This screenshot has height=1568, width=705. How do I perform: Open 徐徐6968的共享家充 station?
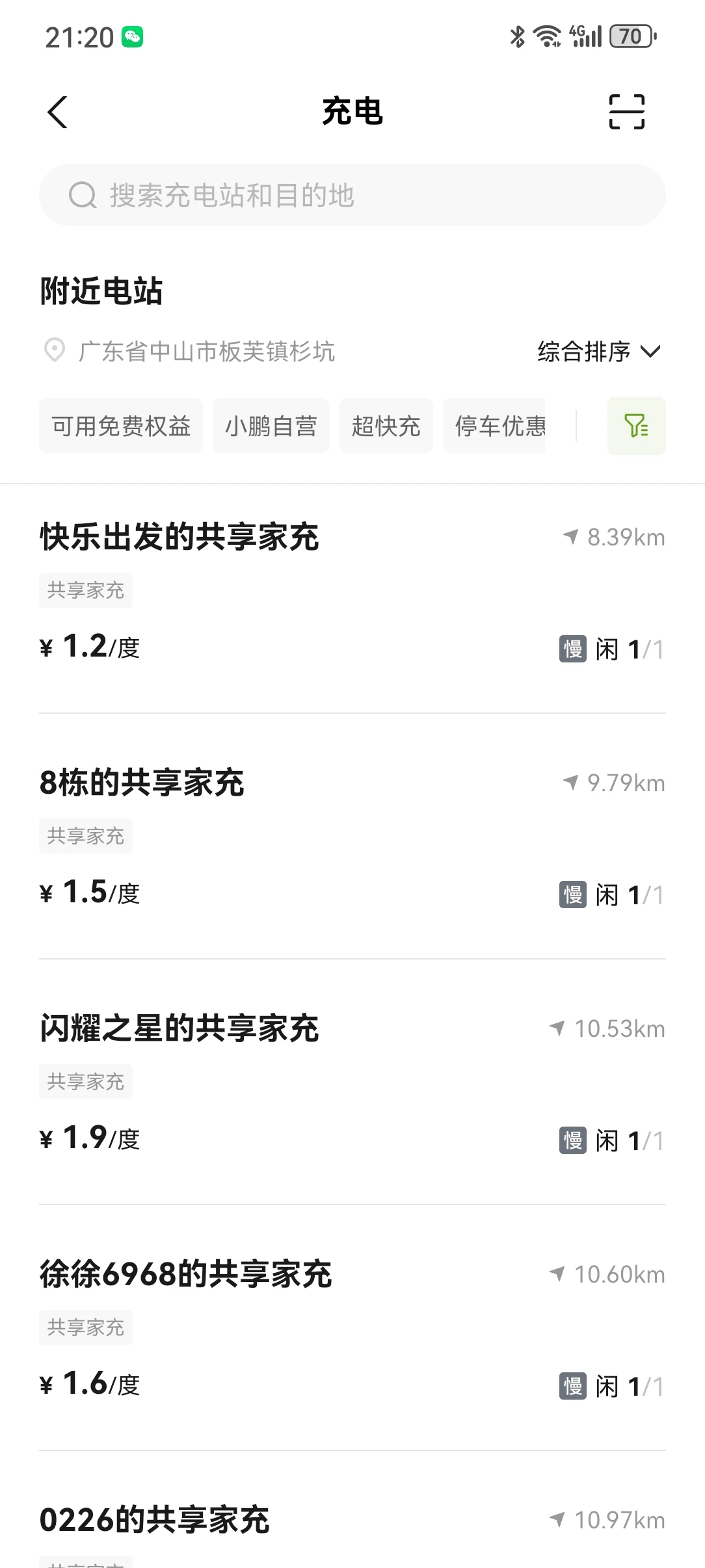352,1327
